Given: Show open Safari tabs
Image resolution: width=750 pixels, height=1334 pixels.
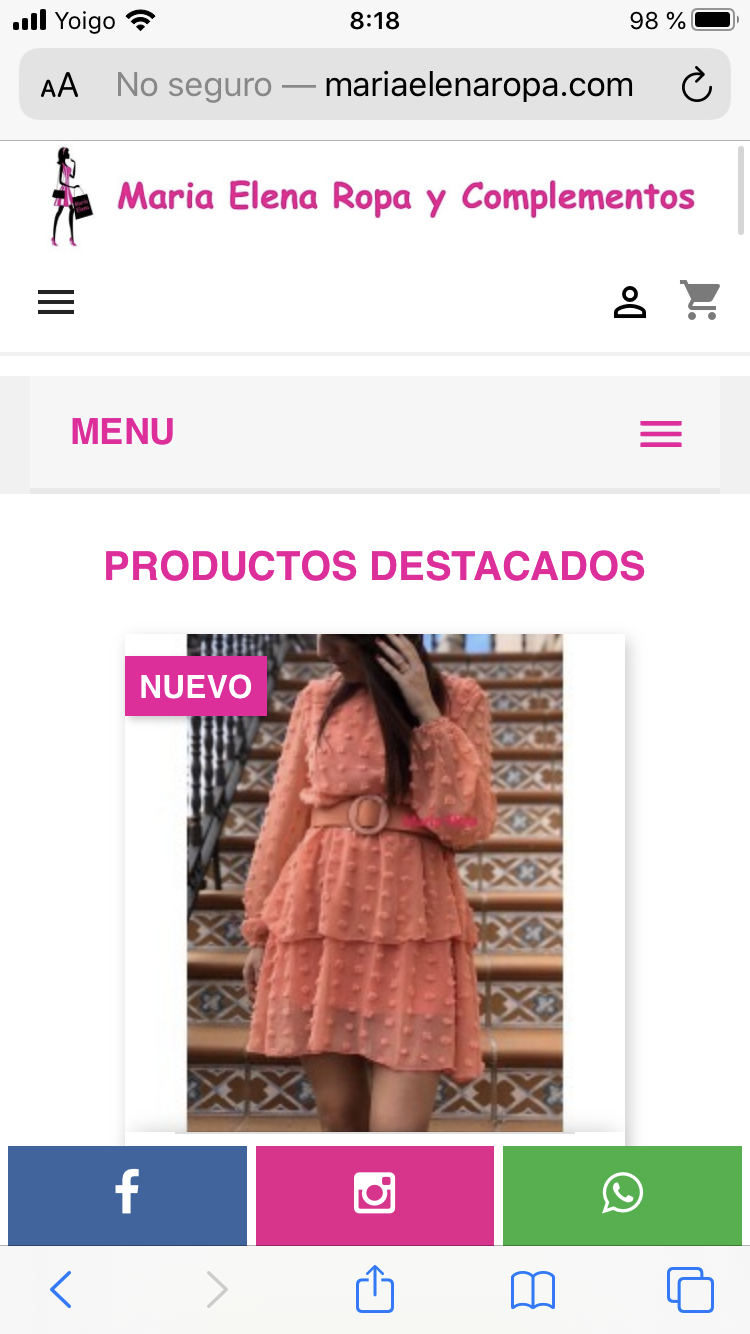Looking at the screenshot, I should 690,1290.
